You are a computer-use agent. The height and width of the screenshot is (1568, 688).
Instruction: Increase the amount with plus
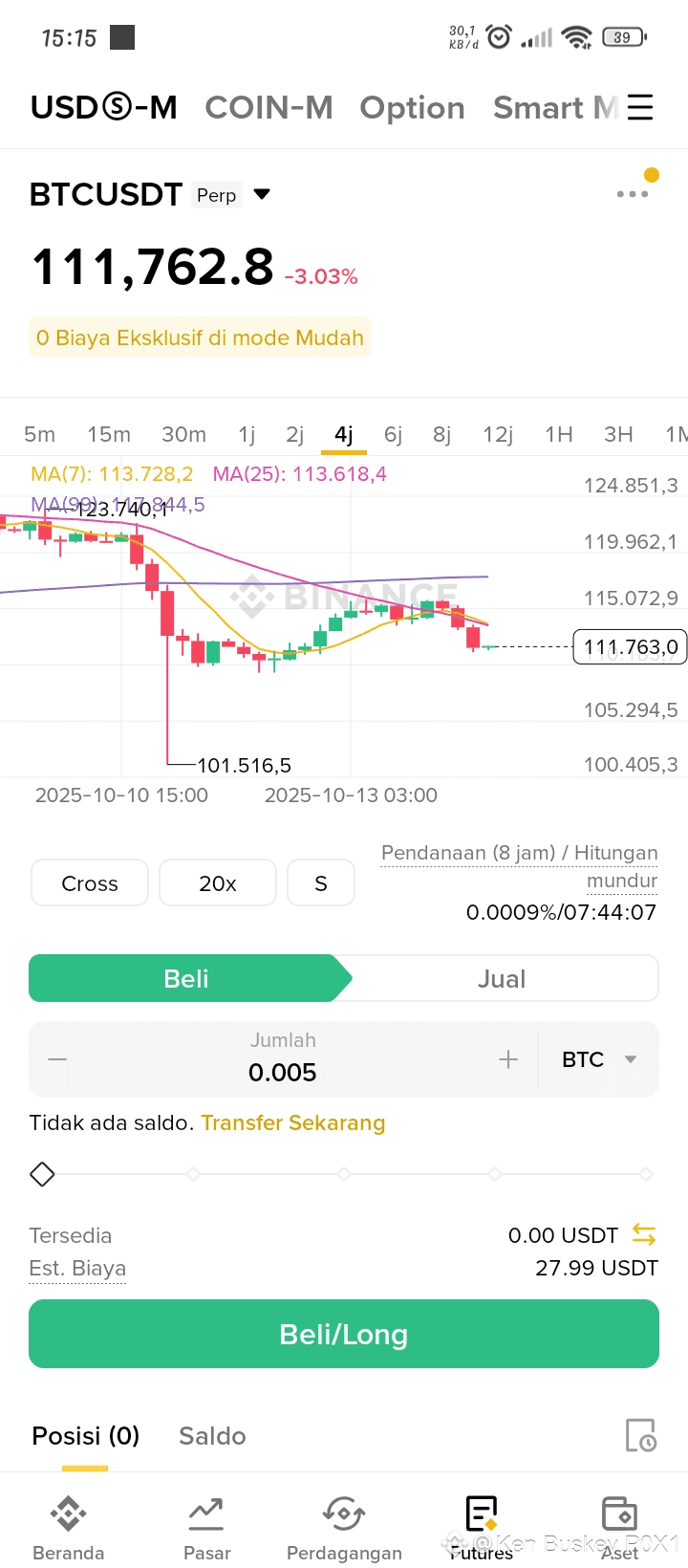tap(508, 1059)
